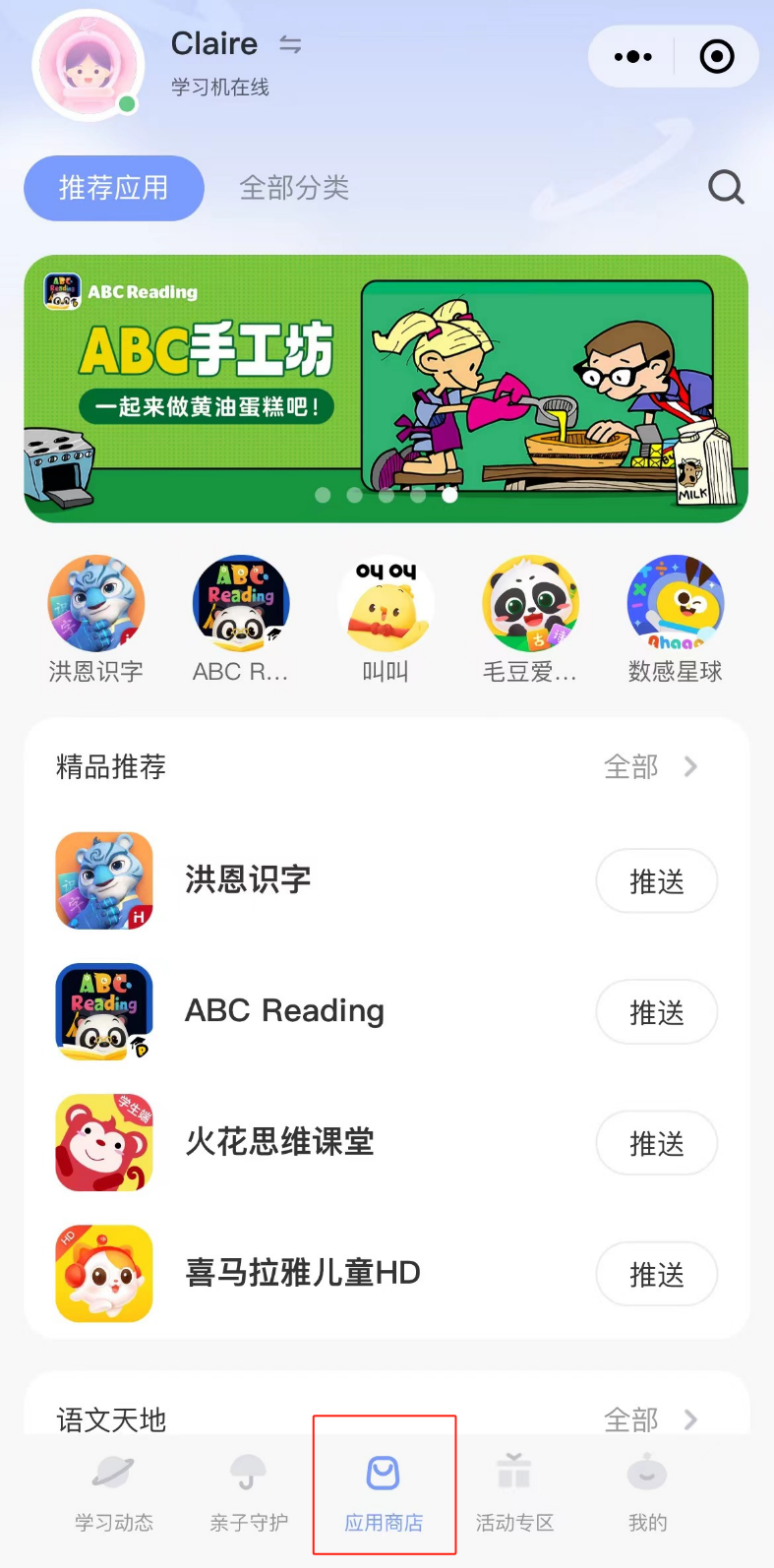Open the mini program overflow menu
Viewport: 774px width, 1568px height.
[x=632, y=57]
